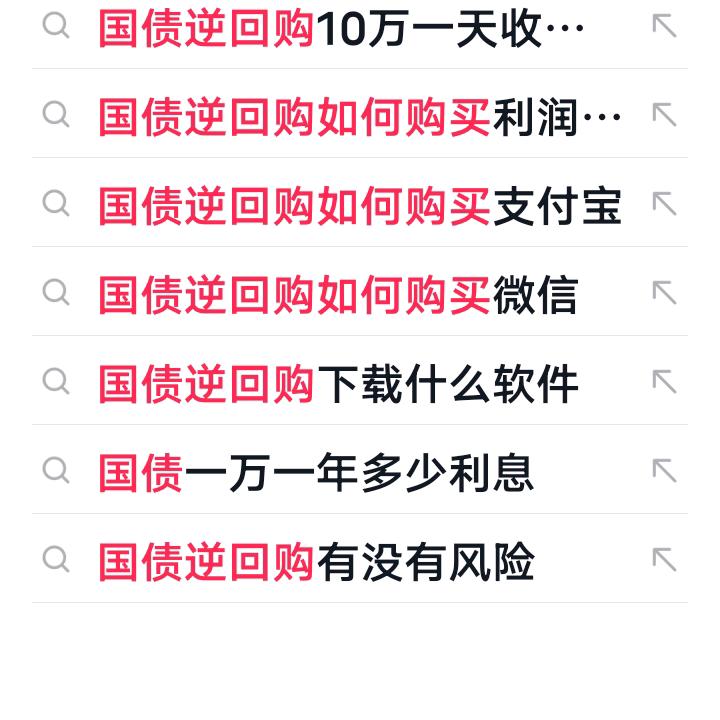
Task: Tap arrow icon beside 国债逆回购有没有风险
Action: [664, 560]
